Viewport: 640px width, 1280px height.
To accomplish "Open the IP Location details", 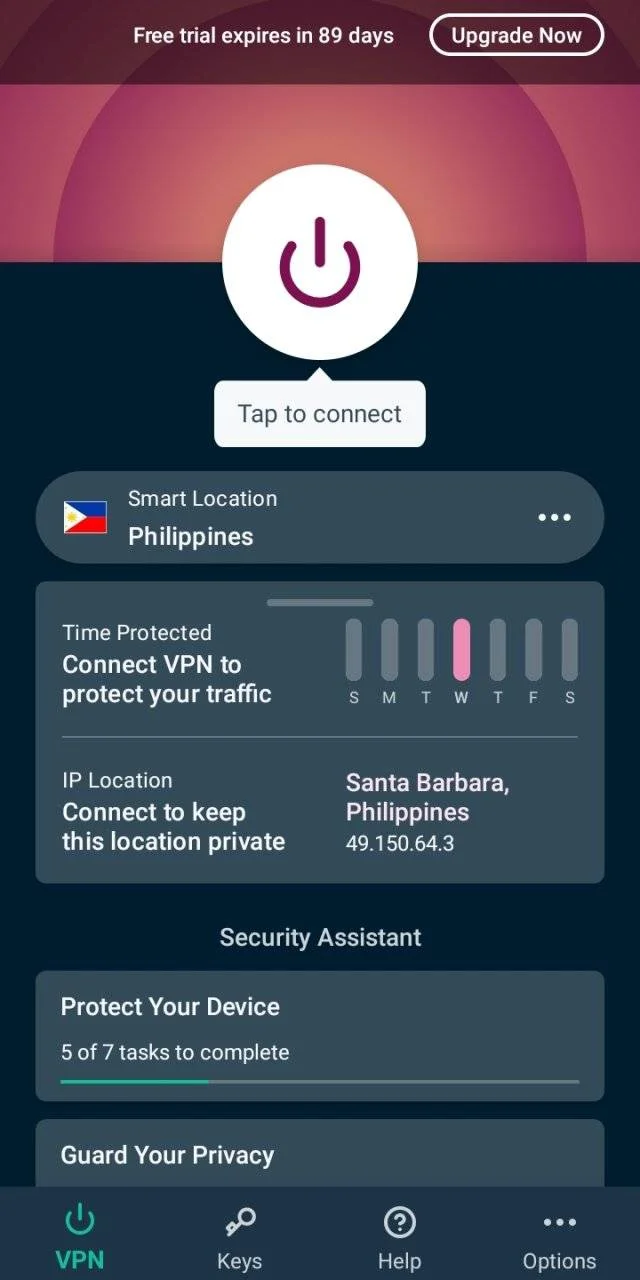I will coord(320,811).
